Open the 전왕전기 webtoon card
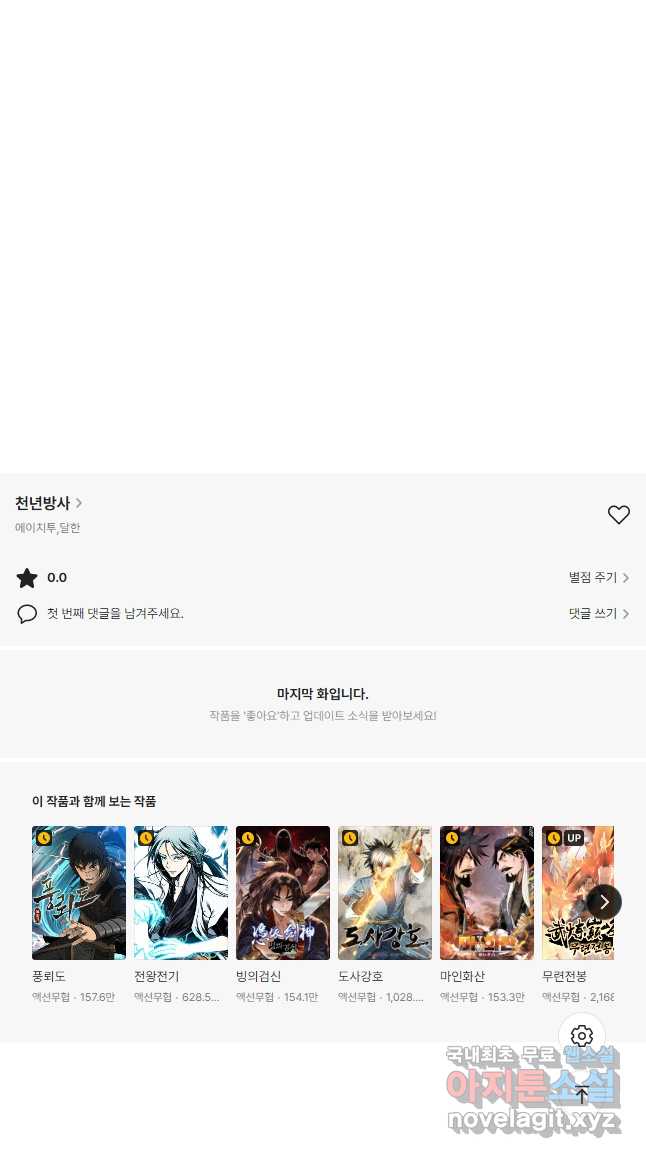The image size is (646, 1158). click(181, 893)
